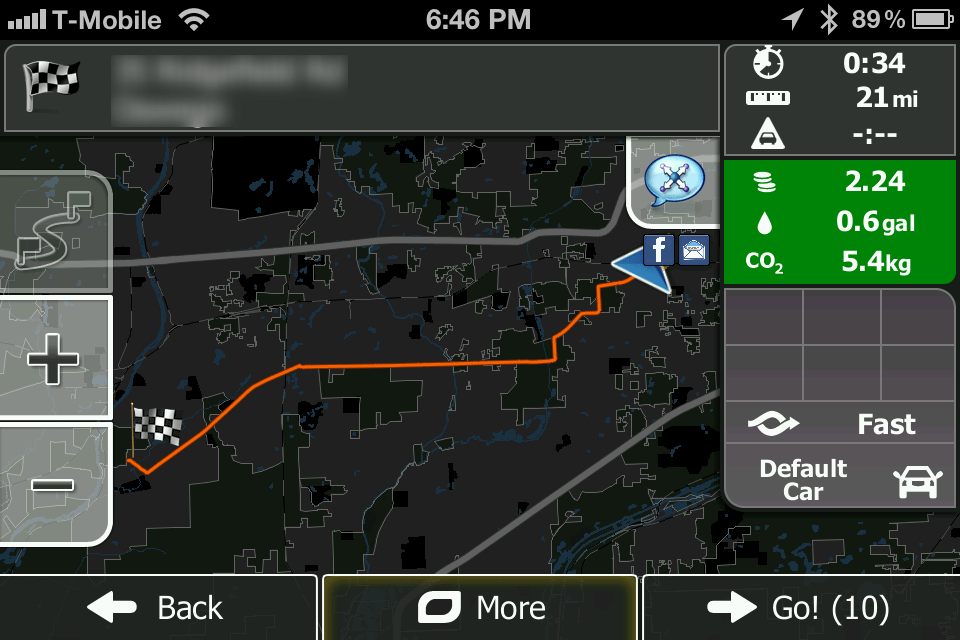
Task: Share route on Facebook
Action: pos(658,249)
